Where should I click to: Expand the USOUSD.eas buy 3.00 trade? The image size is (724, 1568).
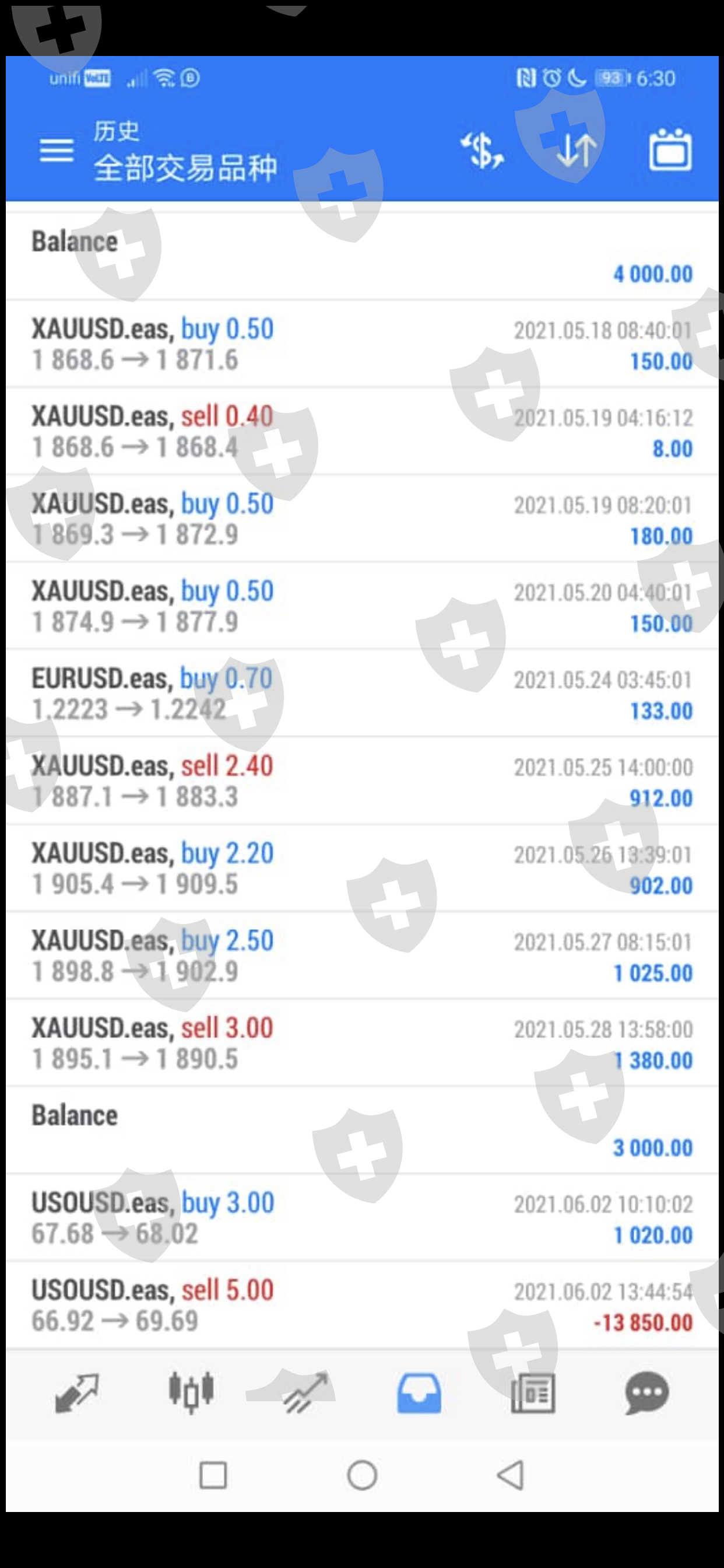pyautogui.click(x=362, y=1218)
